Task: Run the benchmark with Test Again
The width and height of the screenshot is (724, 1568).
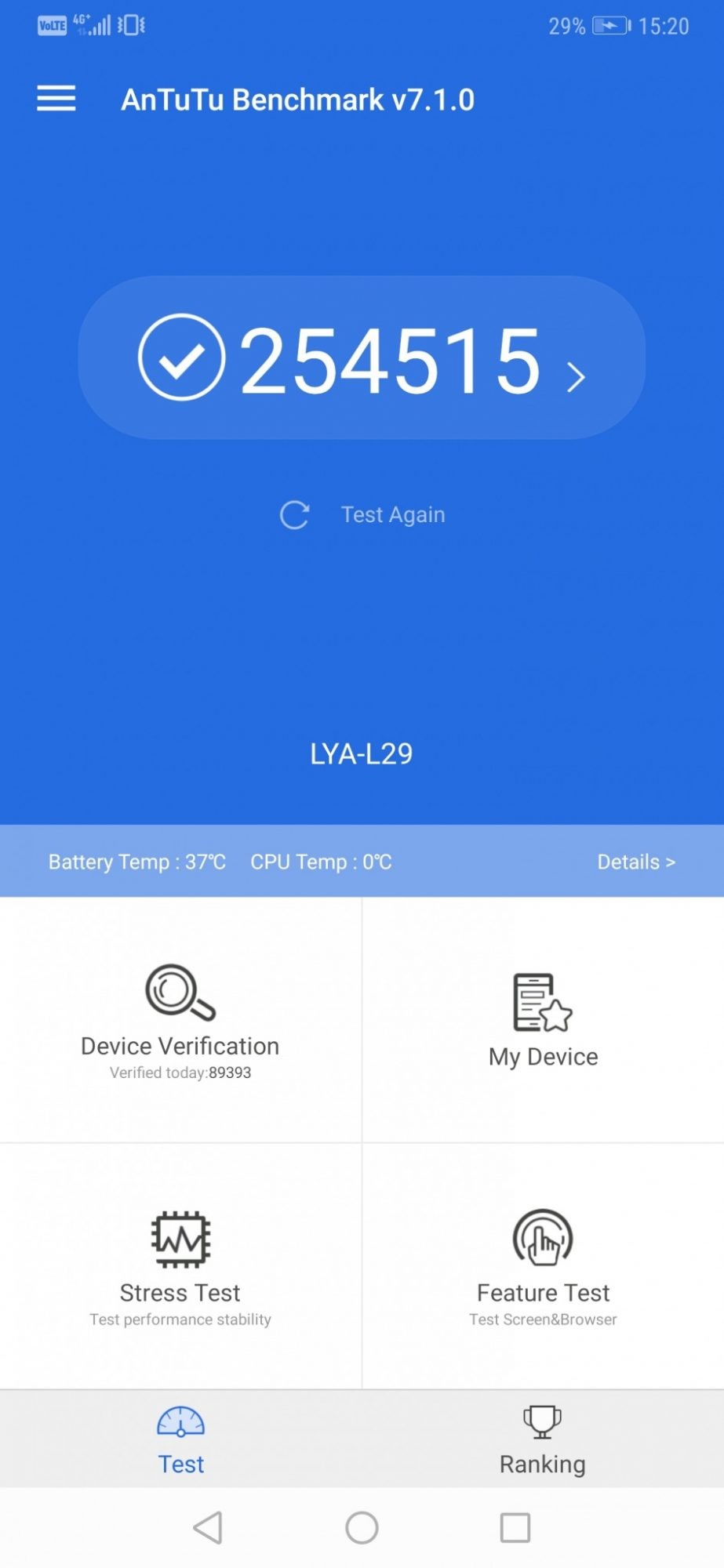Action: pos(362,514)
